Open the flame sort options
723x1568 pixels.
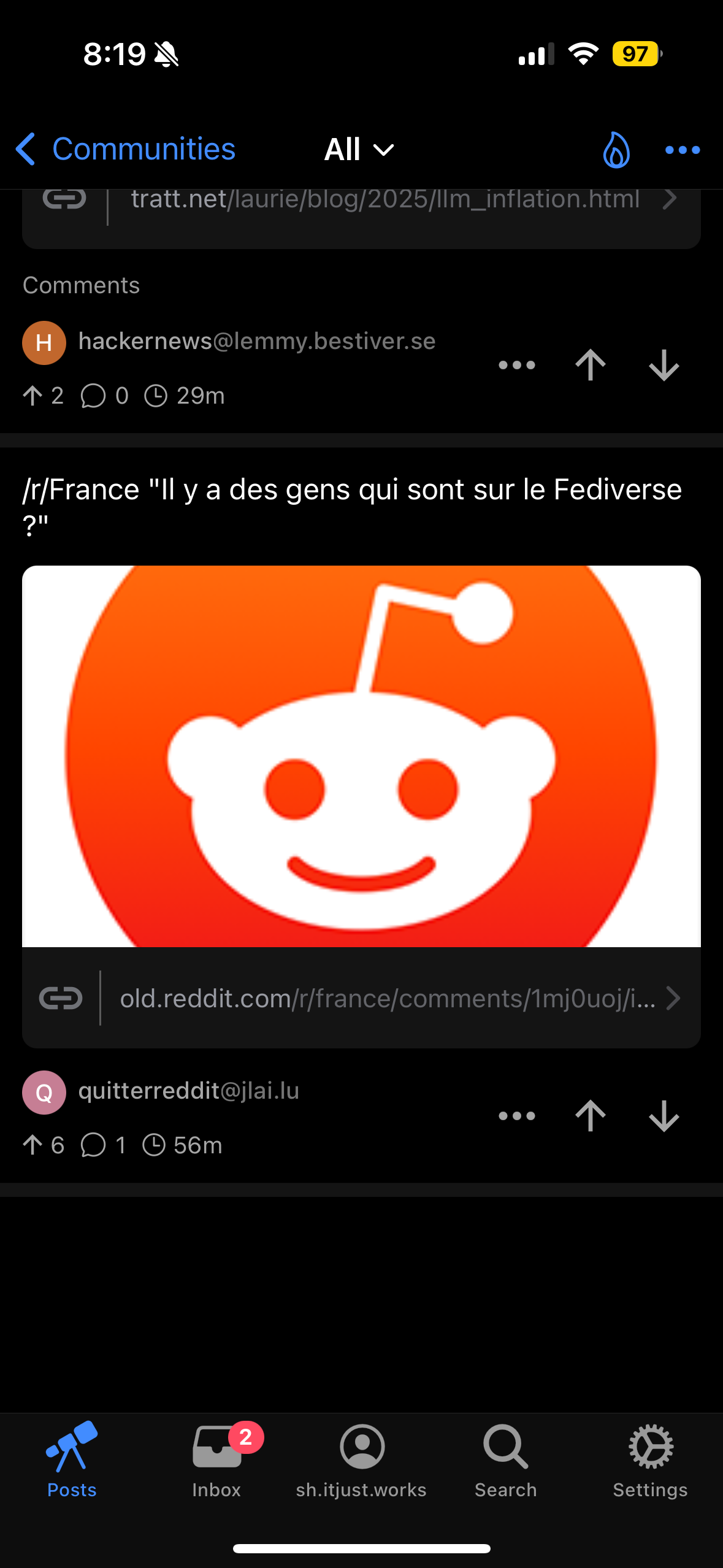(616, 150)
